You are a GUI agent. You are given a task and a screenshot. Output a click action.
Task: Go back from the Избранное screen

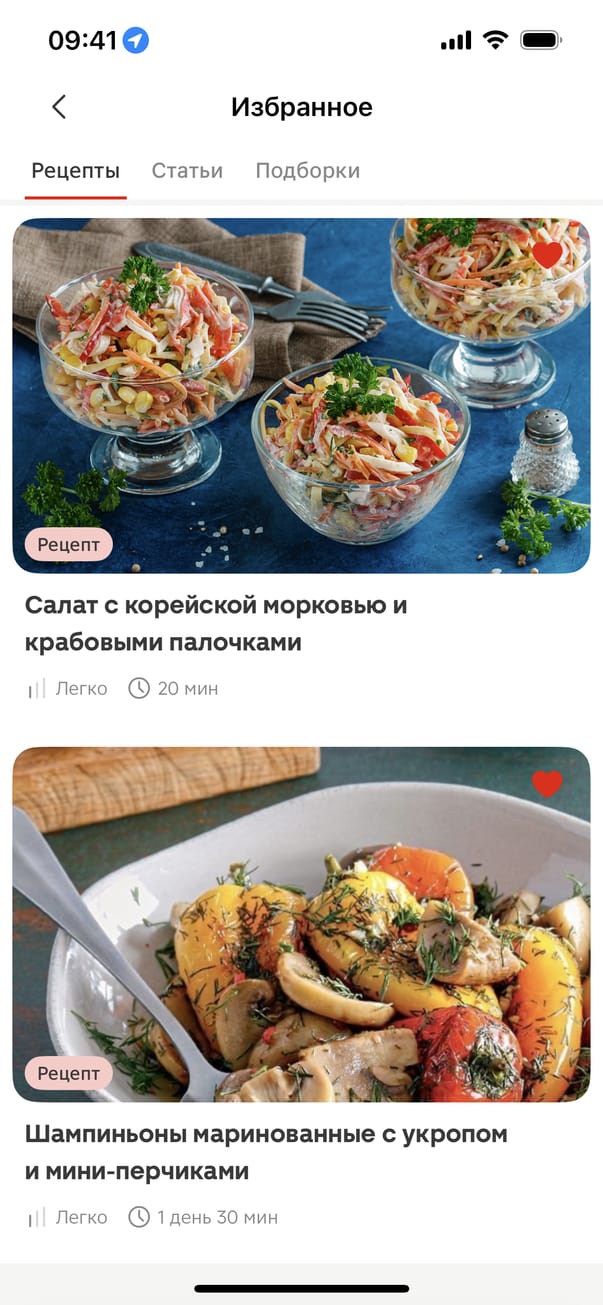(59, 107)
